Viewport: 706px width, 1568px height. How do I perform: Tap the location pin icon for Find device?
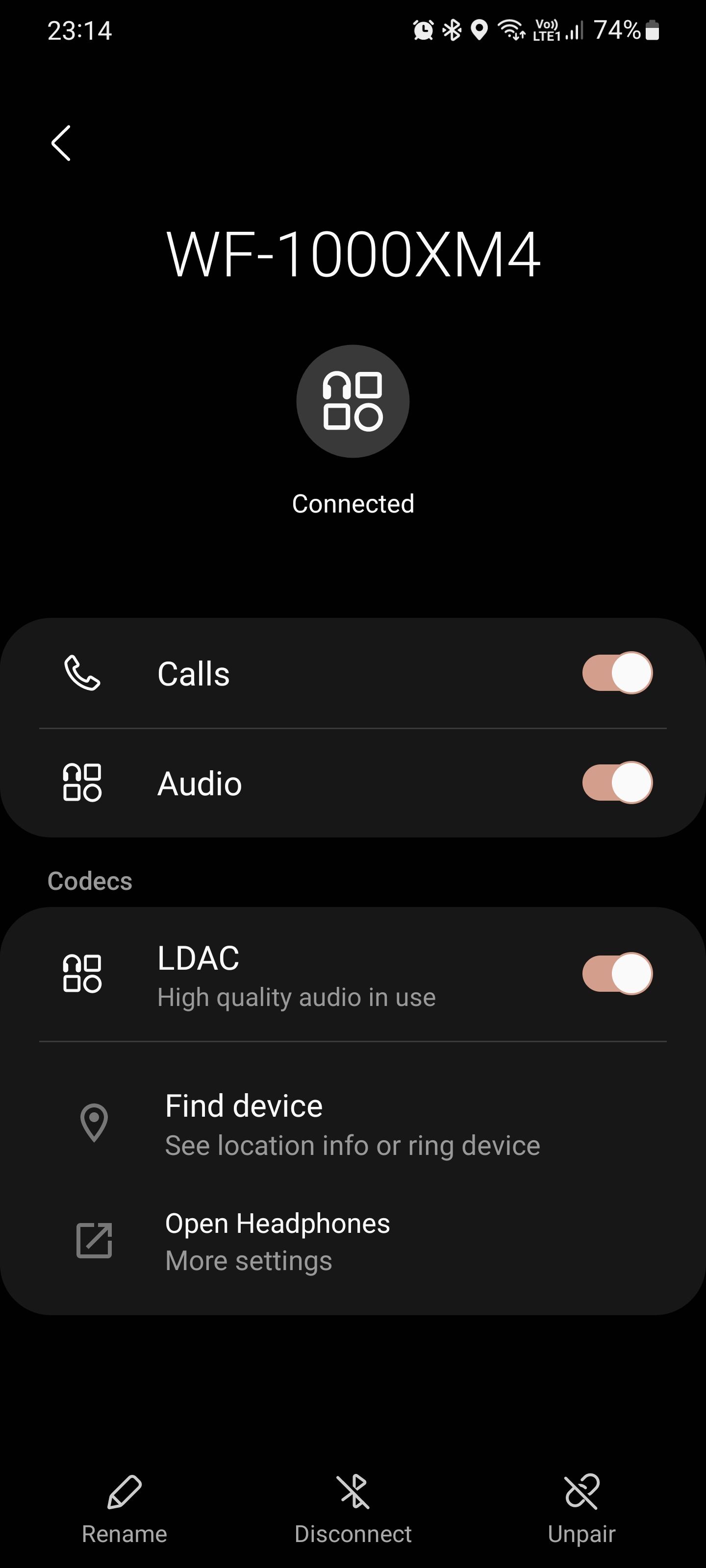(95, 1123)
